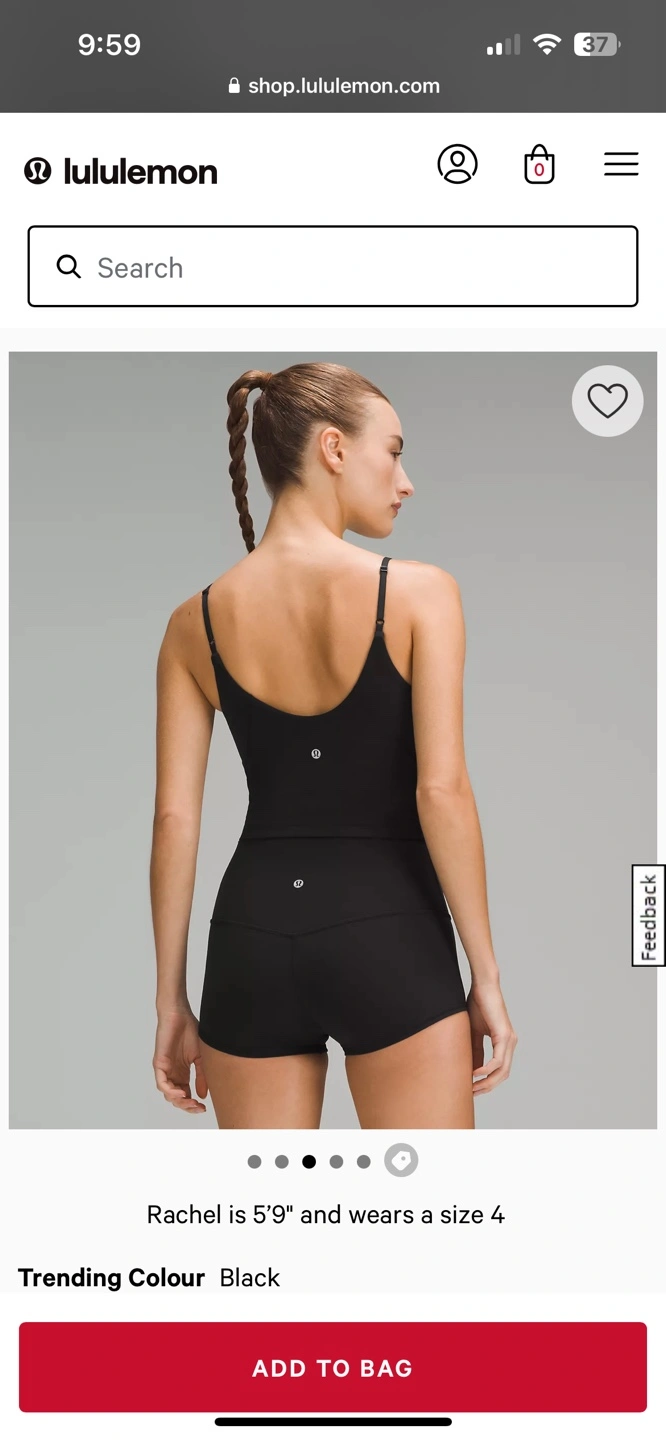Open the lululemon home logo

(x=121, y=171)
